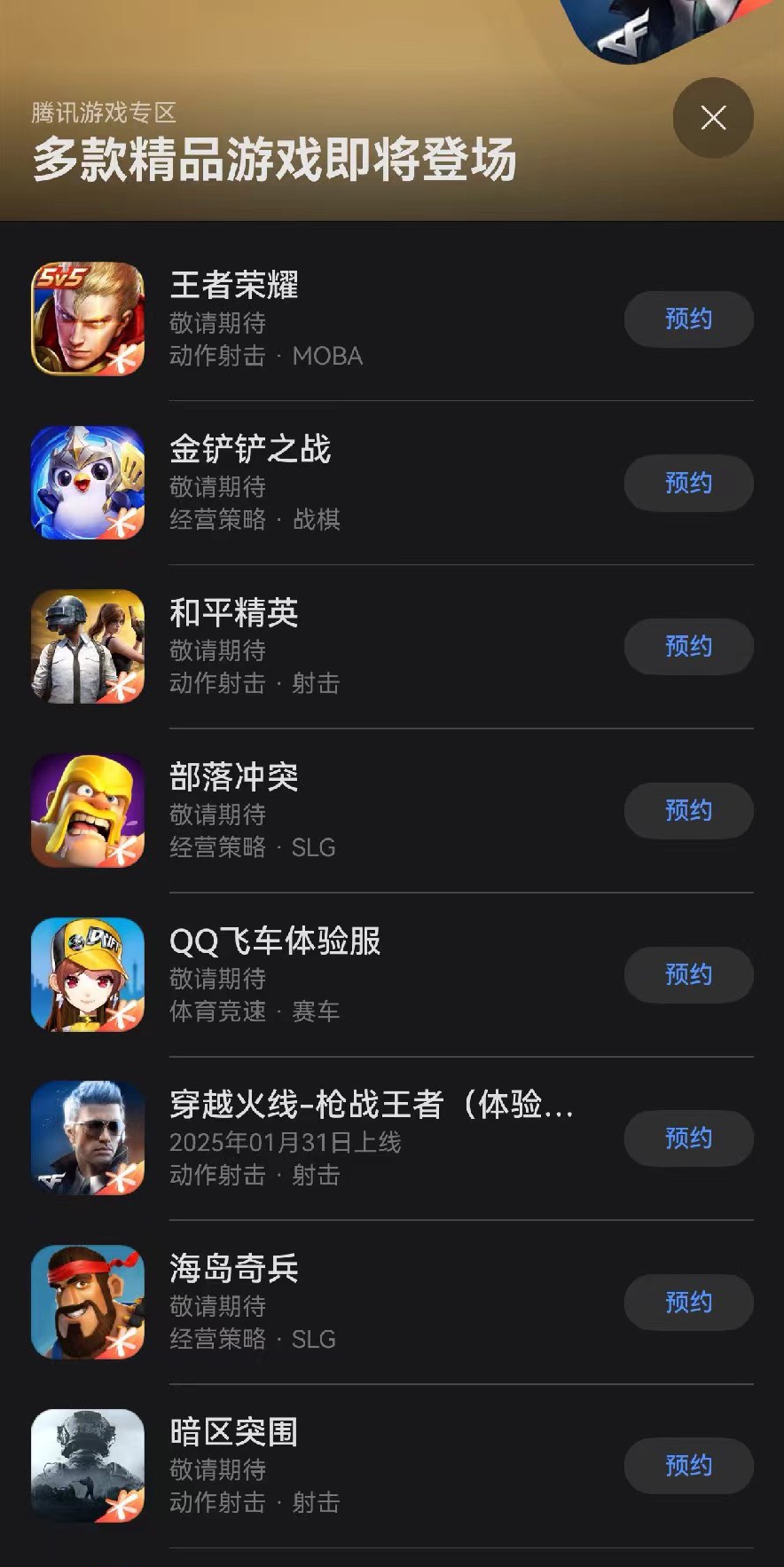This screenshot has width=784, height=1567.
Task: View 穿越火线-枪战王者 game info
Action: (x=371, y=1105)
